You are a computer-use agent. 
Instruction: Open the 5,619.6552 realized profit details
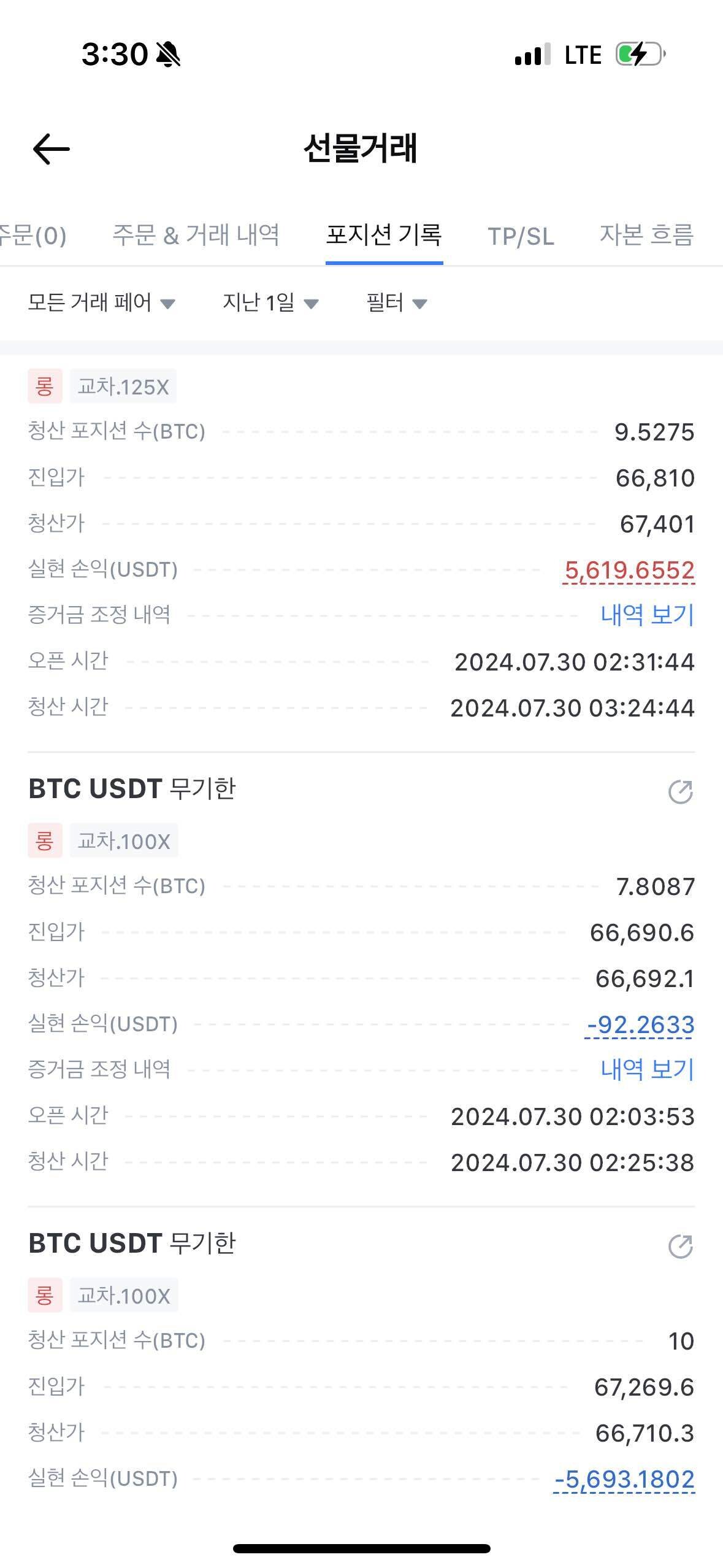tap(629, 570)
